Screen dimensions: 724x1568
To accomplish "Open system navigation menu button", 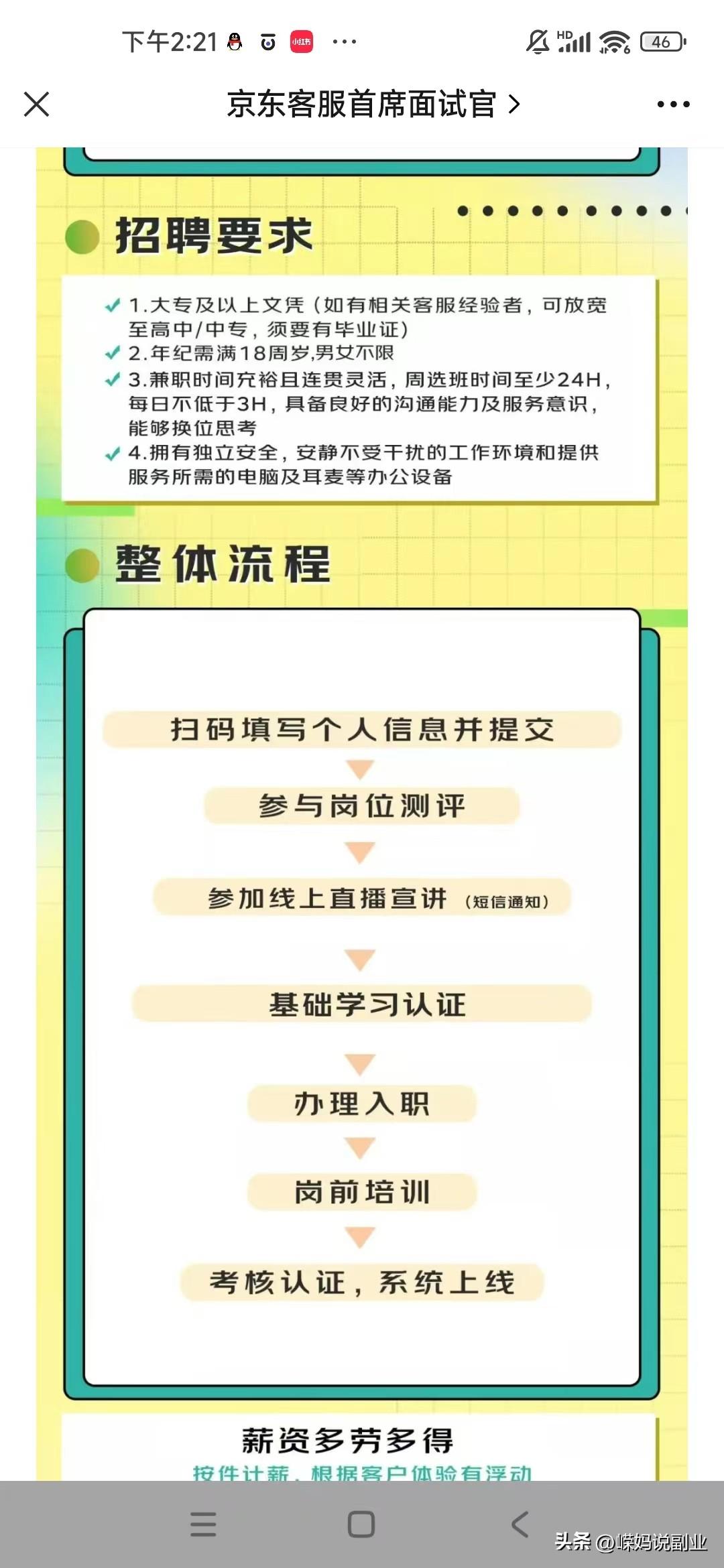I will (203, 1524).
